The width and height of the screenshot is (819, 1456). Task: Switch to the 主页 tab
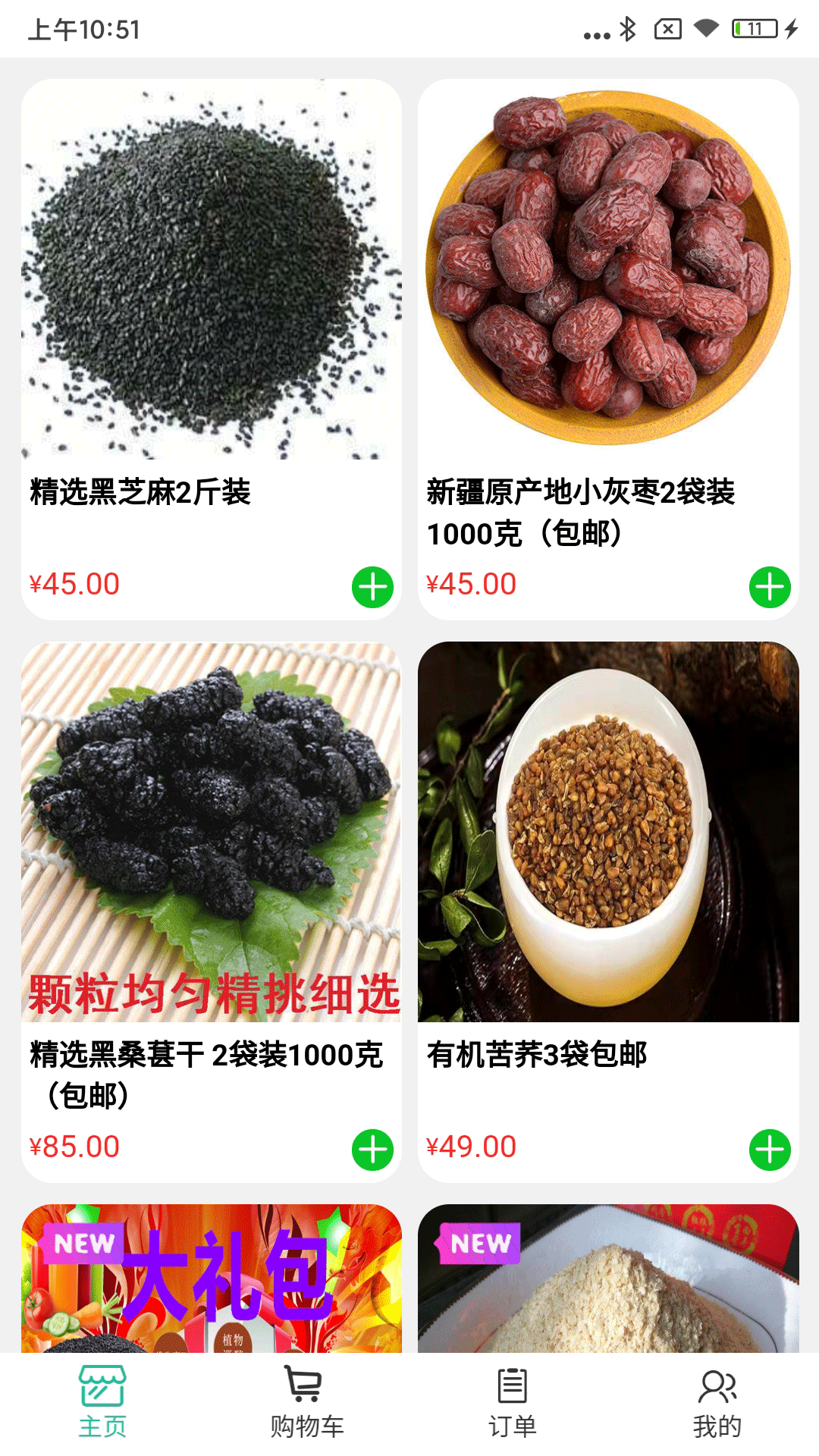tap(102, 1403)
